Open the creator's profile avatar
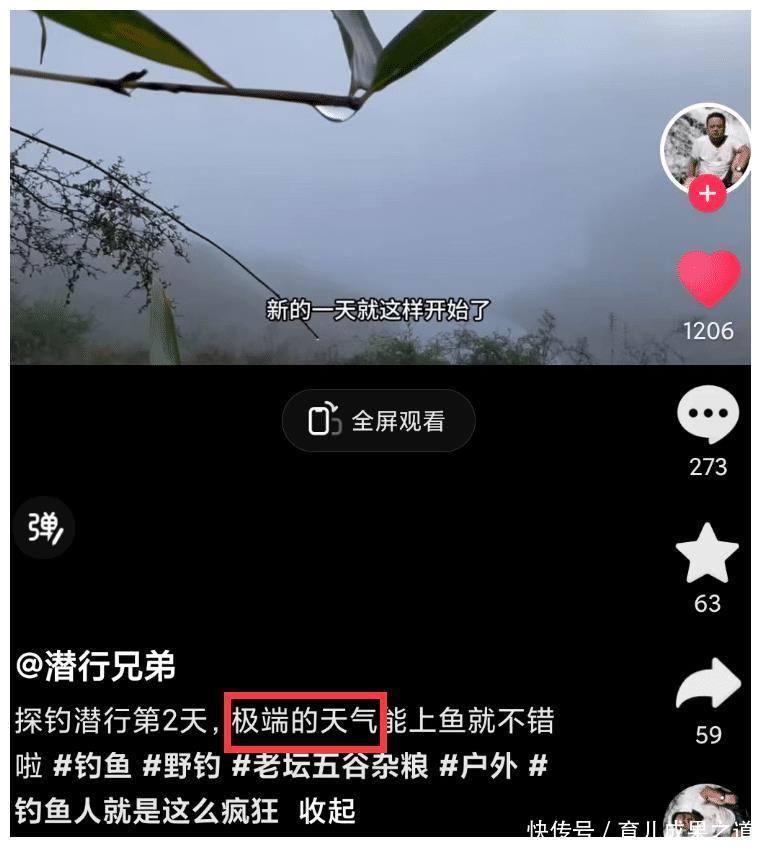The image size is (761, 847). coord(706,147)
